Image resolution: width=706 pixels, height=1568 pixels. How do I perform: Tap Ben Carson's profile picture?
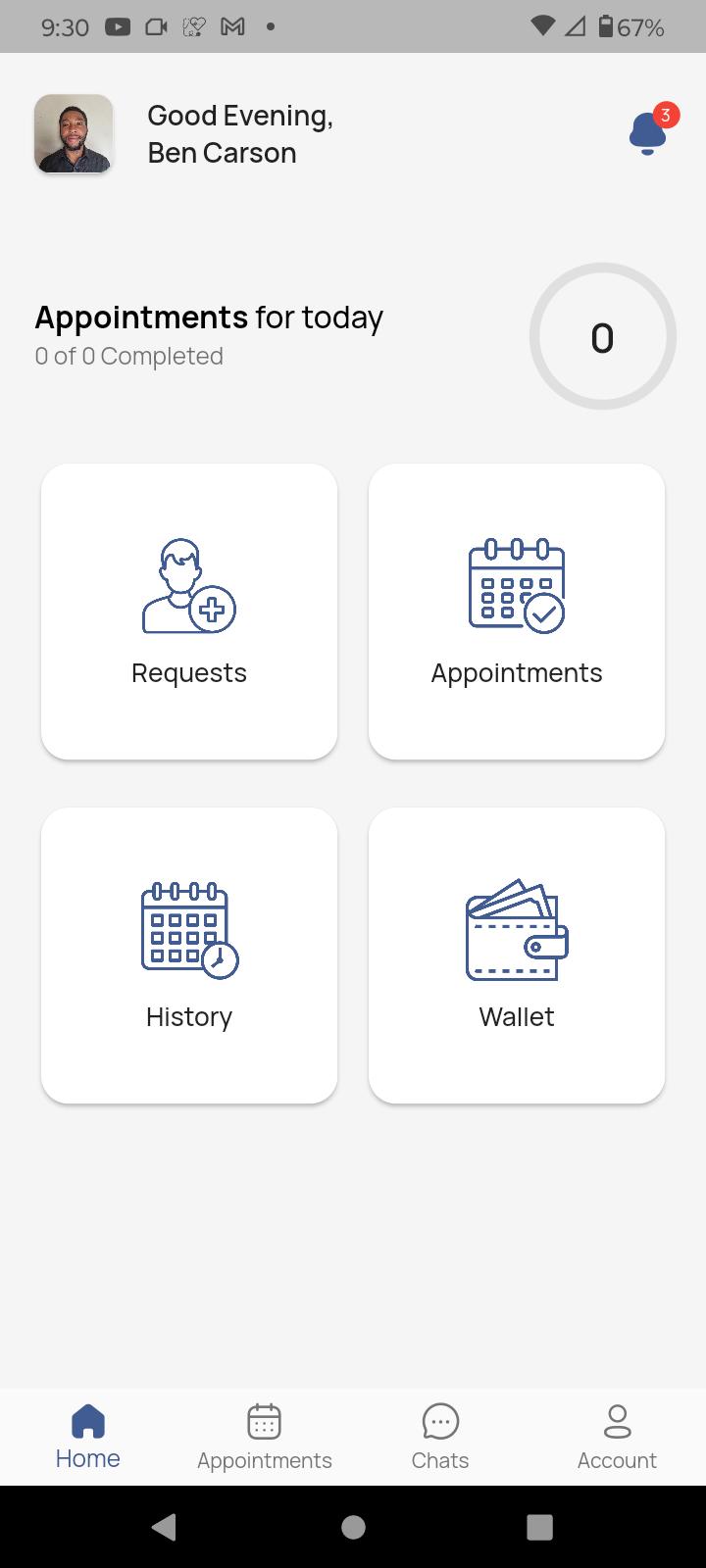pyautogui.click(x=74, y=133)
